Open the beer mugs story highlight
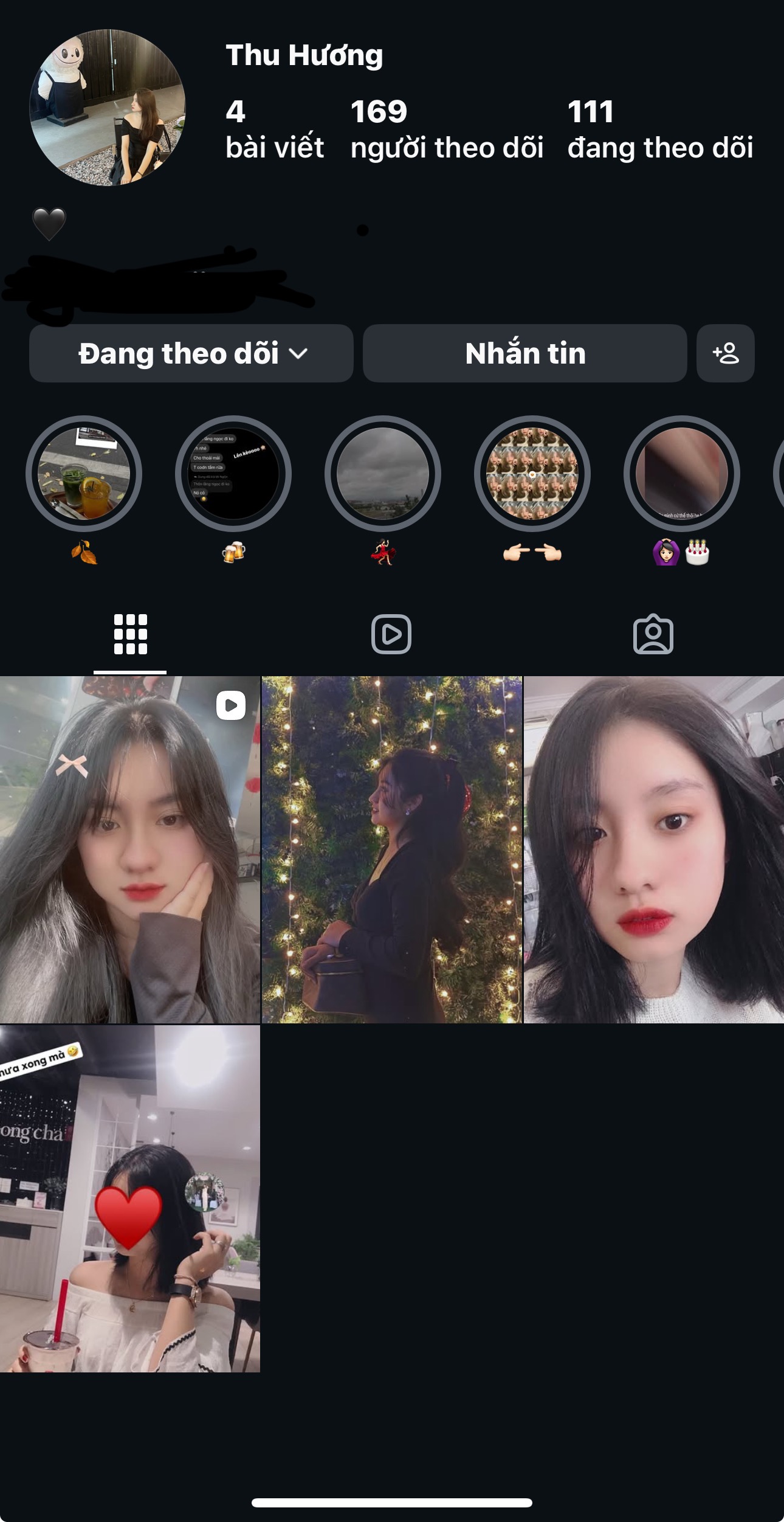 coord(233,474)
